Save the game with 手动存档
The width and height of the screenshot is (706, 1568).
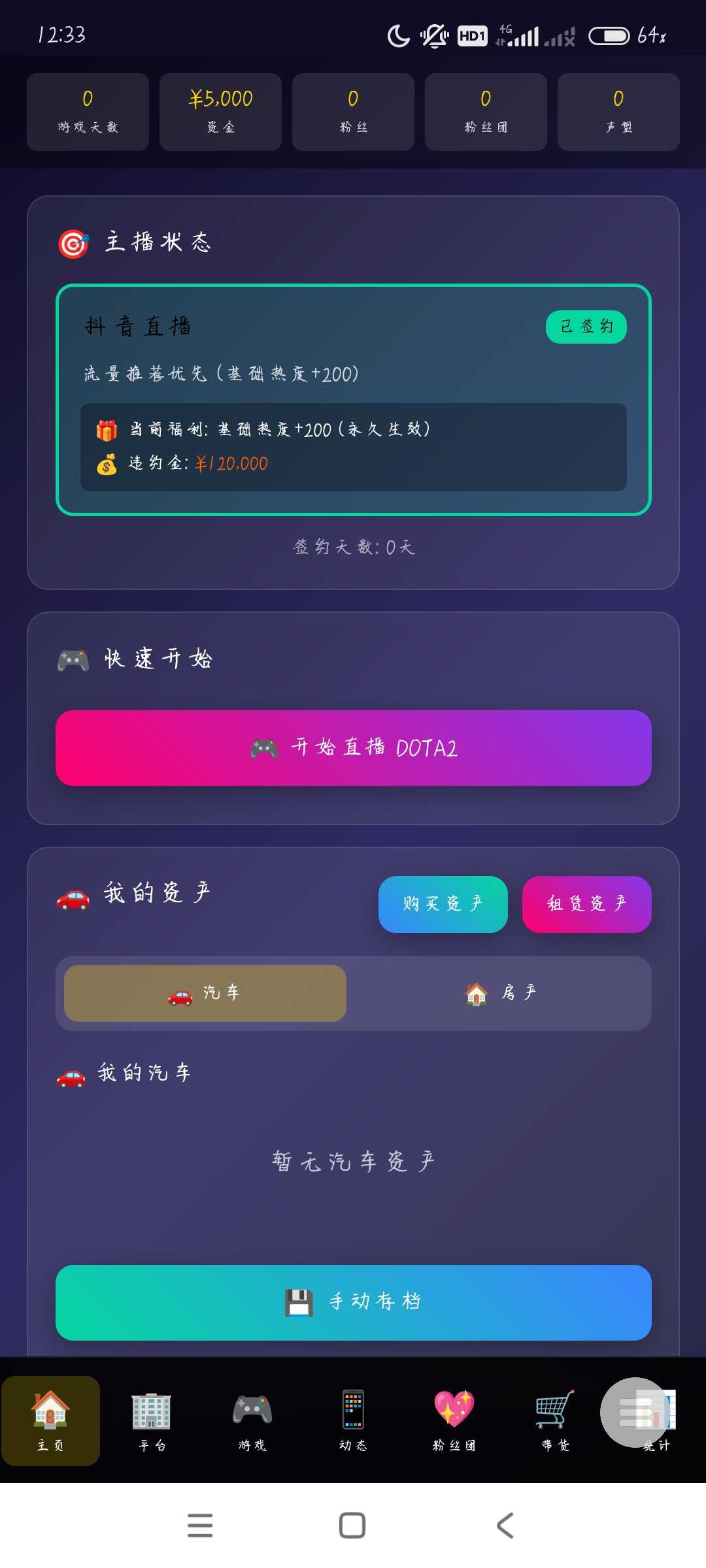pos(353,1302)
